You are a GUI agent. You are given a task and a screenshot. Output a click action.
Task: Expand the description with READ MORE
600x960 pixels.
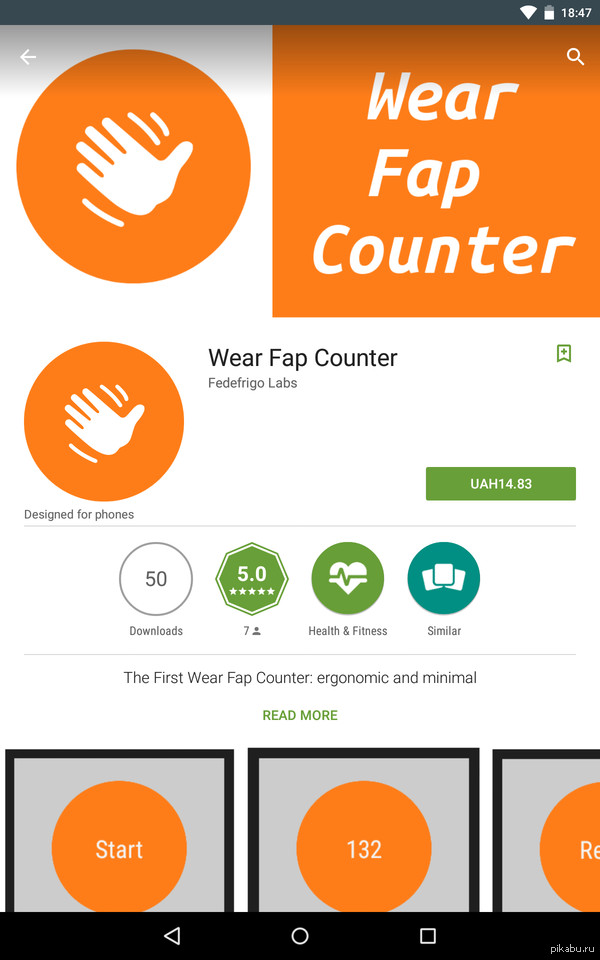point(300,715)
